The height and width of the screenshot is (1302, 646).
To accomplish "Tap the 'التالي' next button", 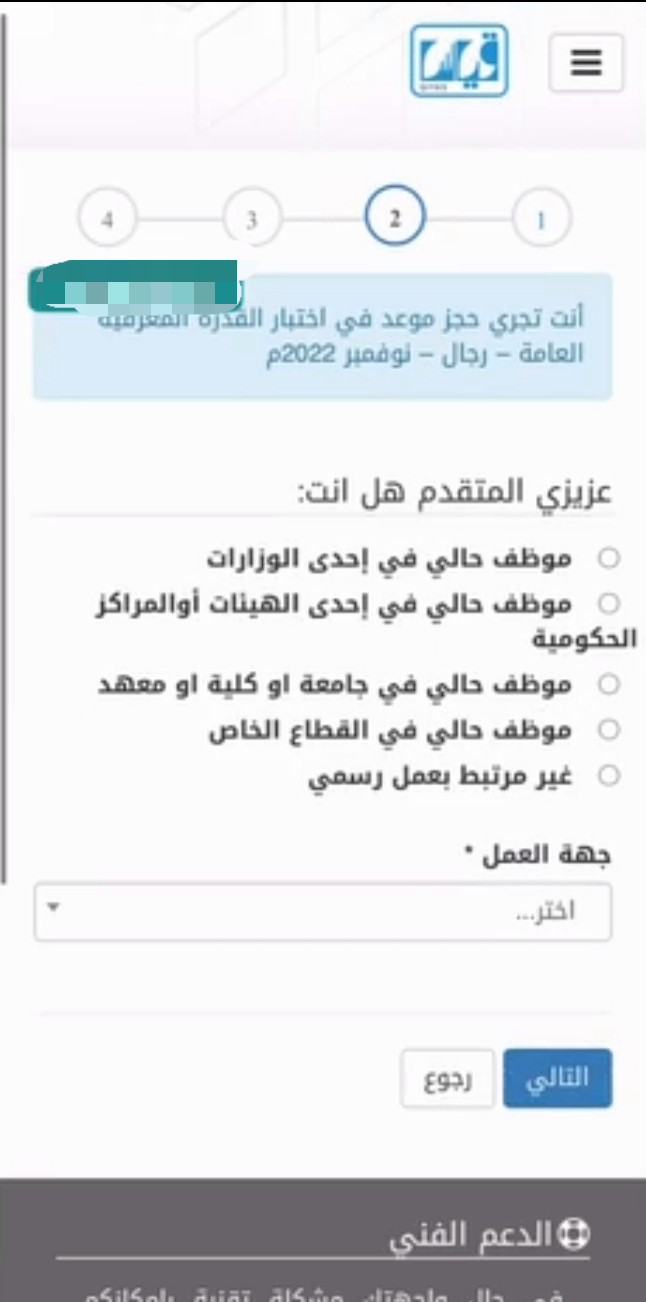I will click(x=557, y=1078).
